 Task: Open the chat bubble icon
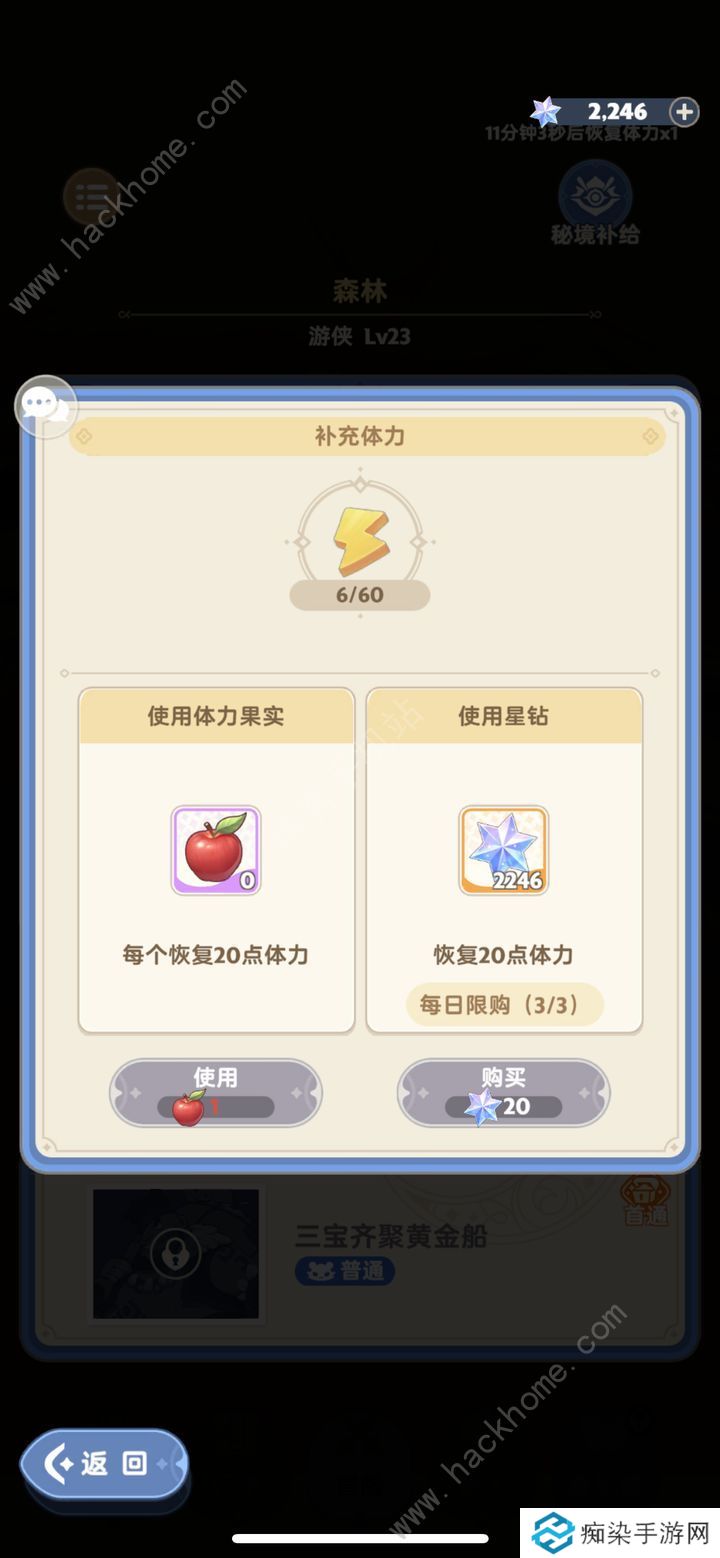[45, 405]
